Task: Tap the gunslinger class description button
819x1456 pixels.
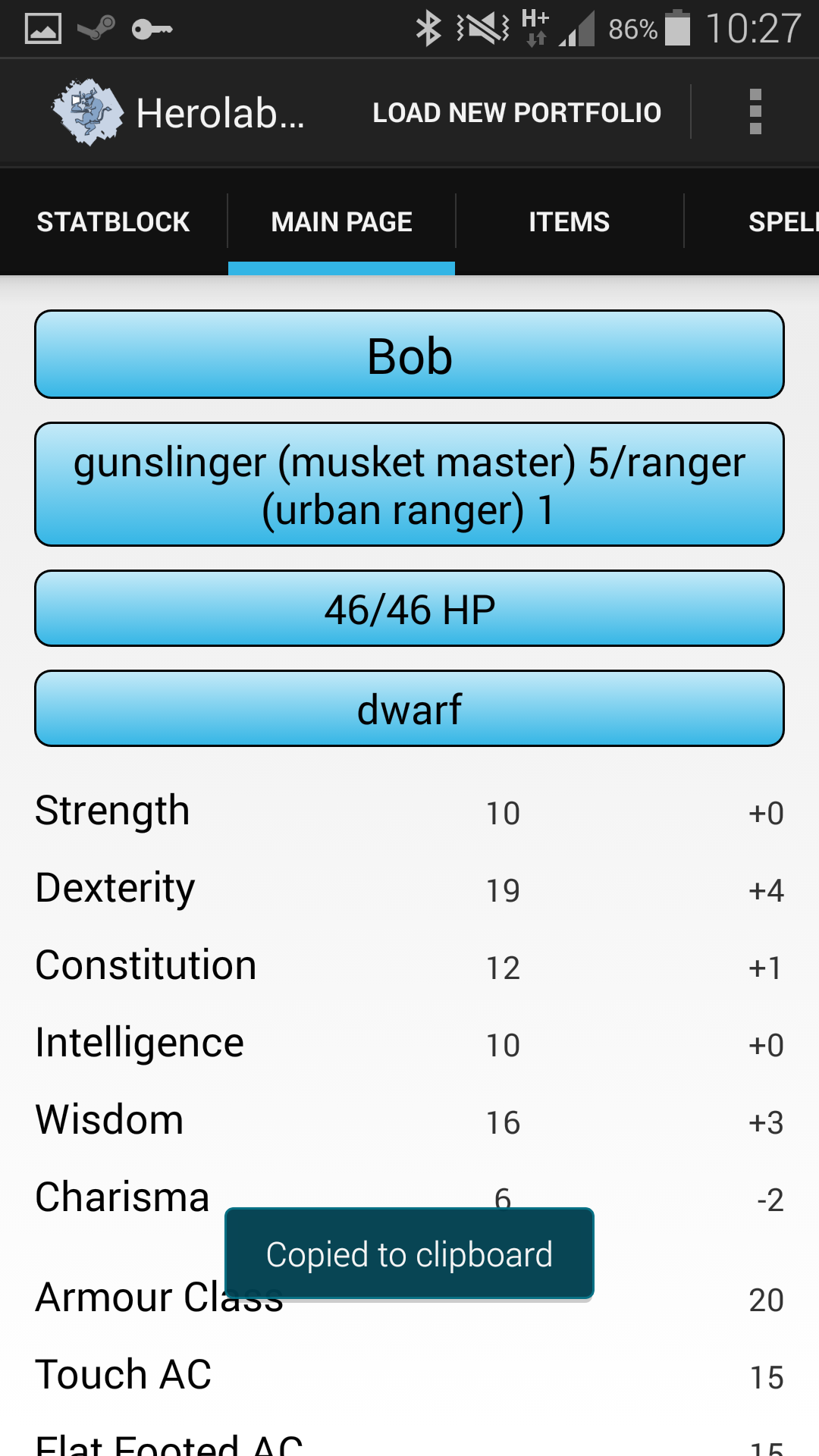Action: (409, 484)
